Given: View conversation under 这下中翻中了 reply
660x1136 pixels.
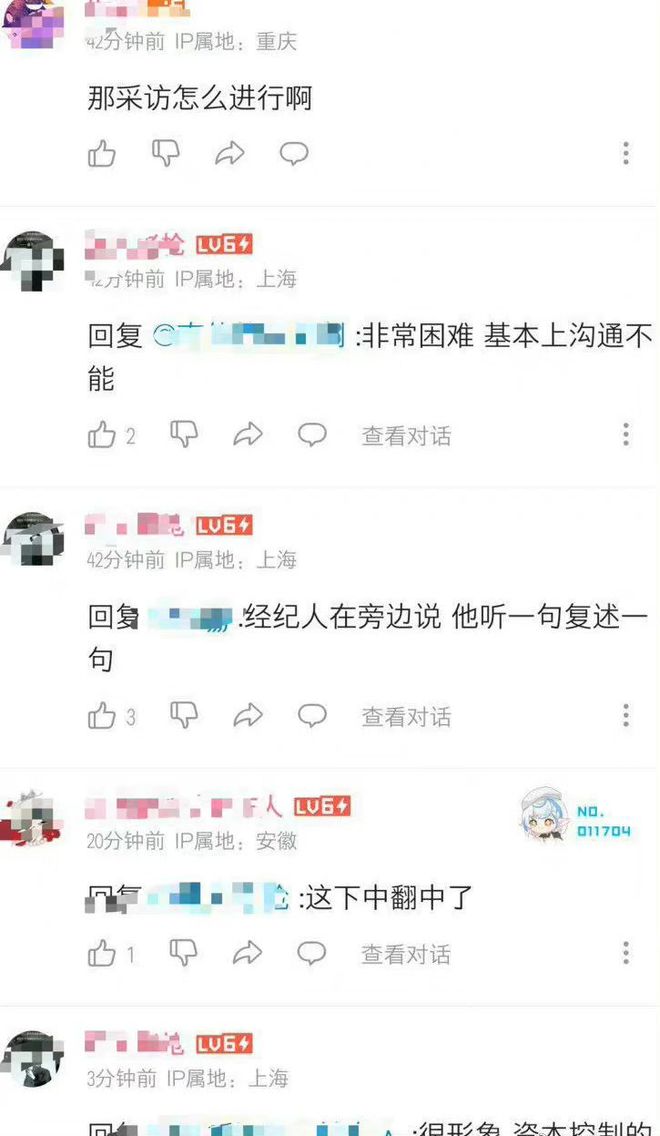Looking at the screenshot, I should tap(406, 955).
